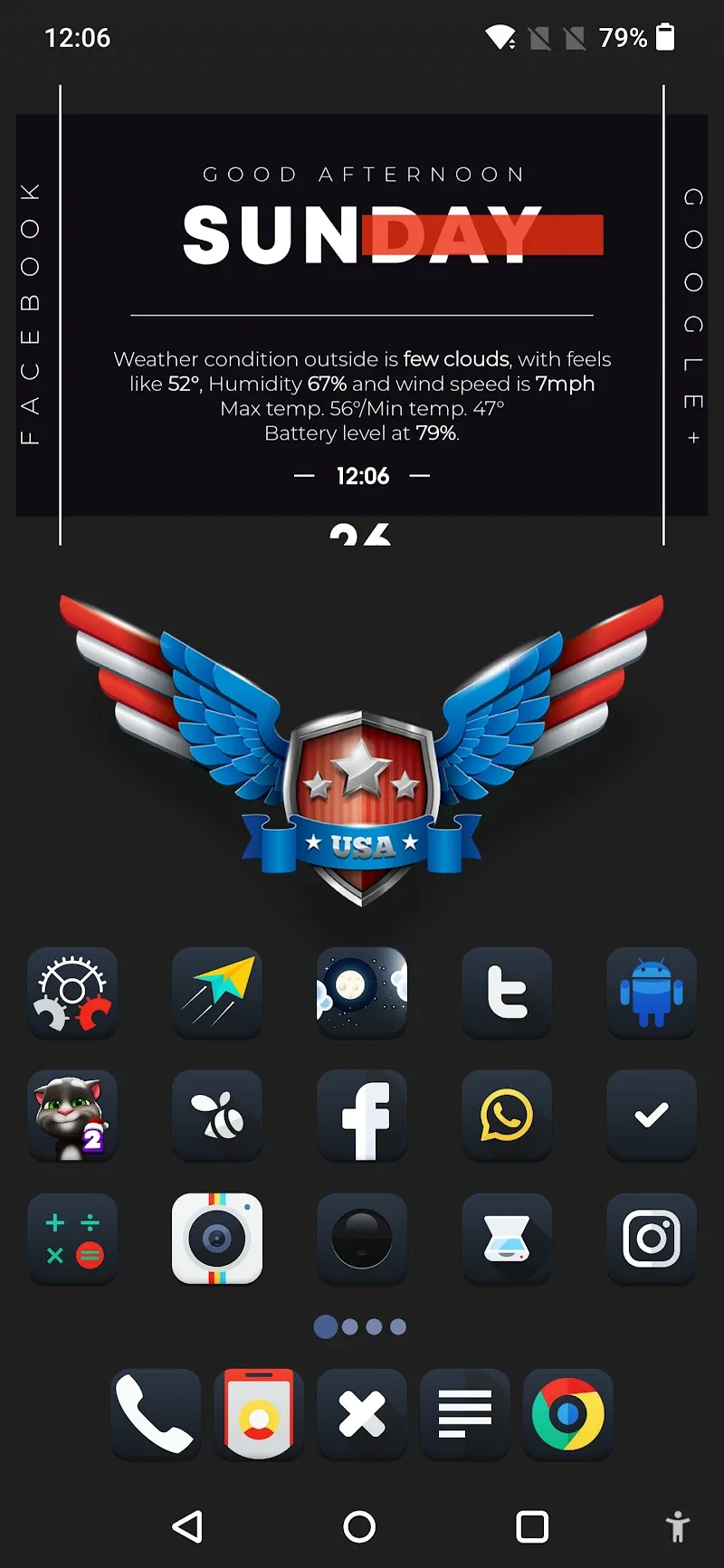Open the calculator app icon
Screen dimensions: 724x1568
pyautogui.click(x=72, y=1239)
